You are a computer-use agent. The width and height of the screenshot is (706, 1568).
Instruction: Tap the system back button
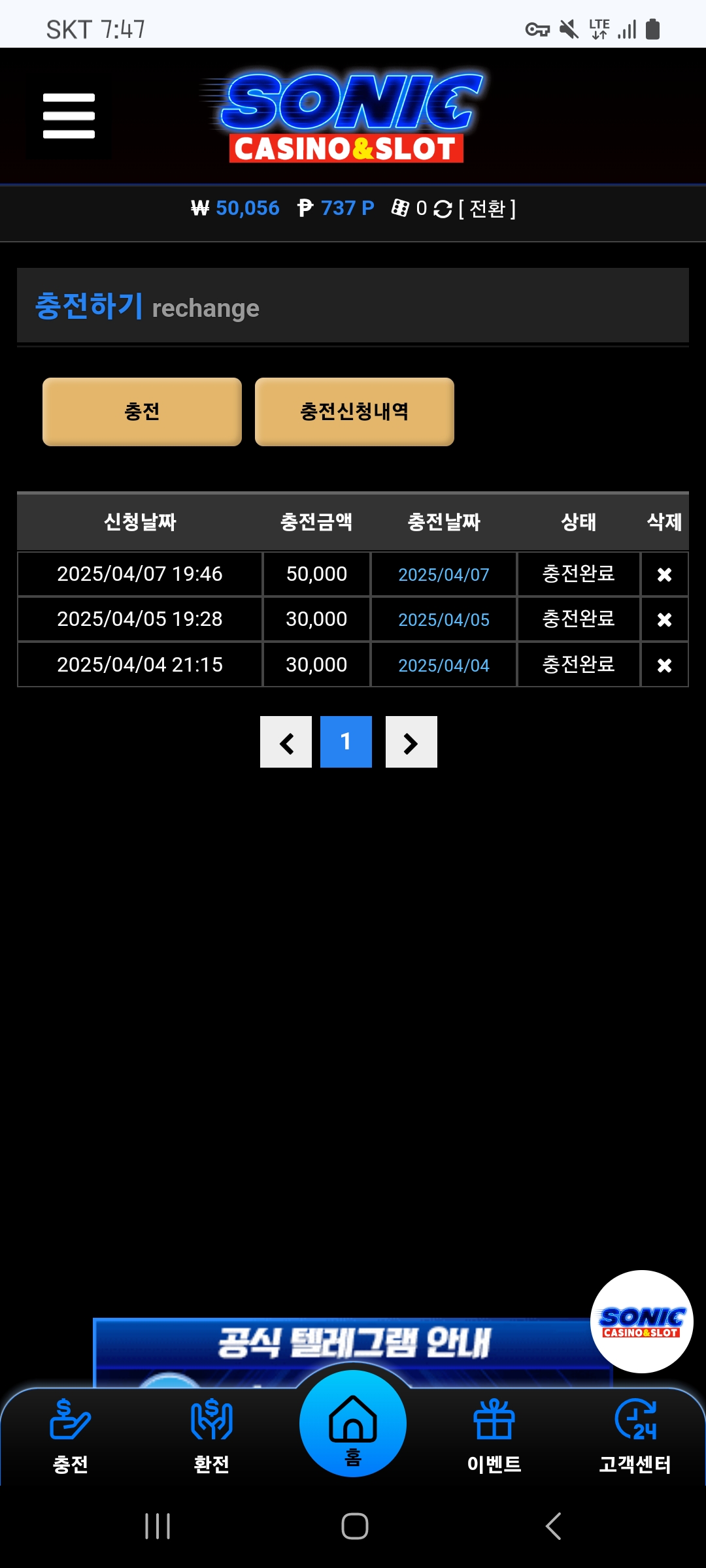tap(553, 1526)
